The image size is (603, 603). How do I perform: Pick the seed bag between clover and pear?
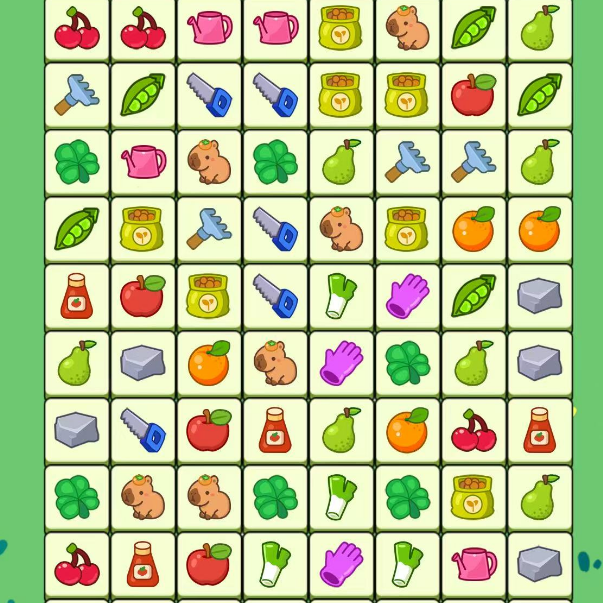tap(473, 498)
